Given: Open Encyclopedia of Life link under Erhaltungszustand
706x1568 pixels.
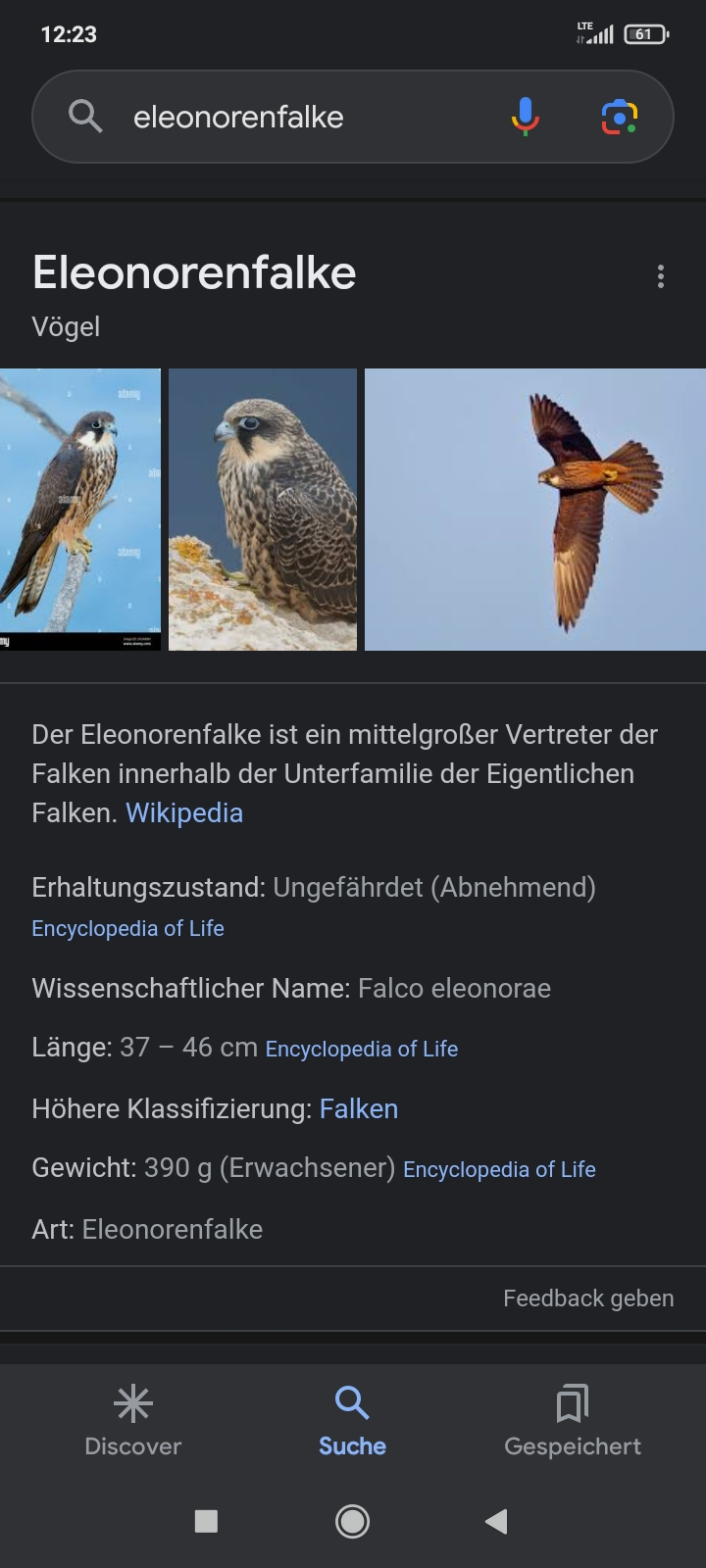Looking at the screenshot, I should (127, 928).
